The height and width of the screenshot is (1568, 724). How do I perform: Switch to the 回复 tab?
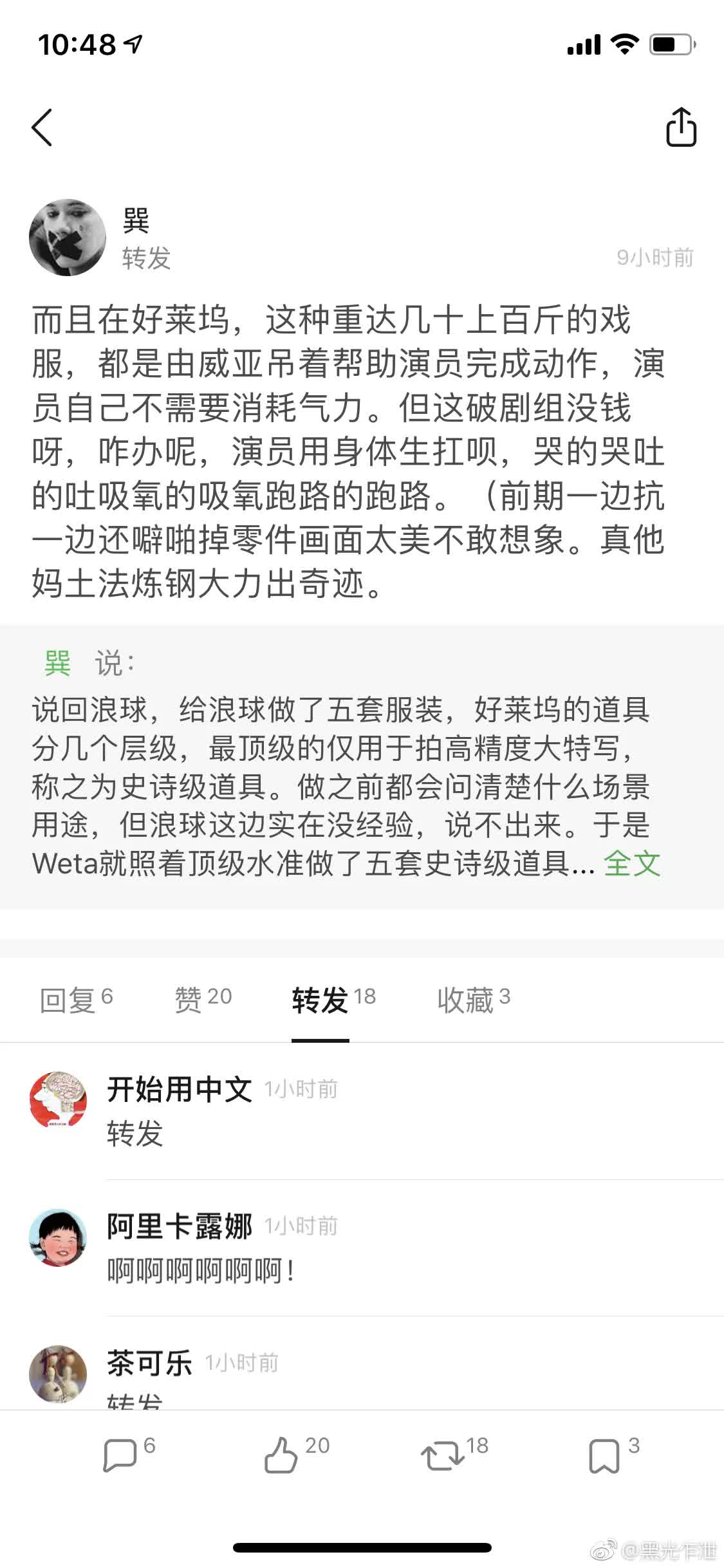pos(76,1000)
